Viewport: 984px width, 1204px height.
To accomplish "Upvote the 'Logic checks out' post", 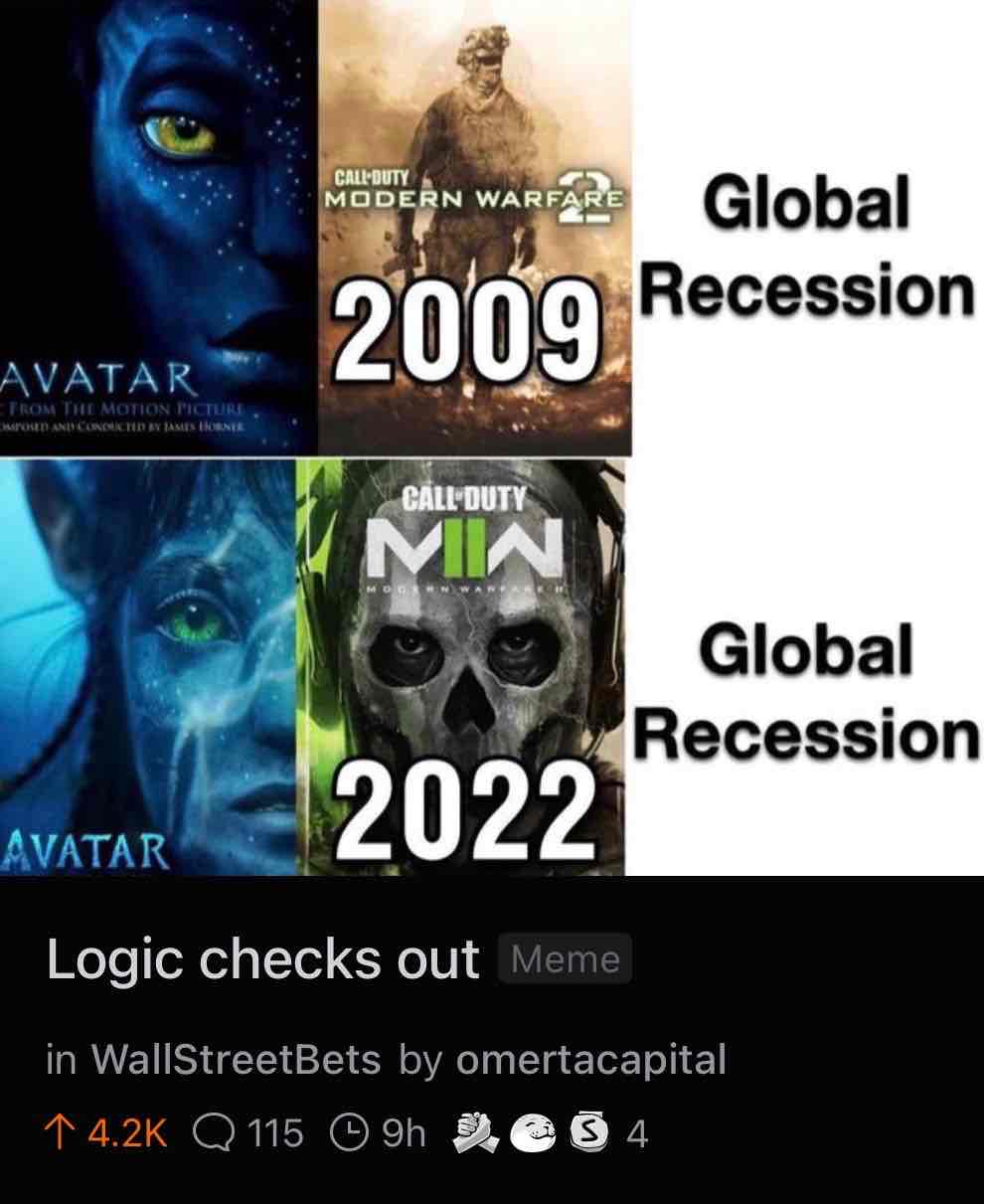I will pyautogui.click(x=62, y=1132).
